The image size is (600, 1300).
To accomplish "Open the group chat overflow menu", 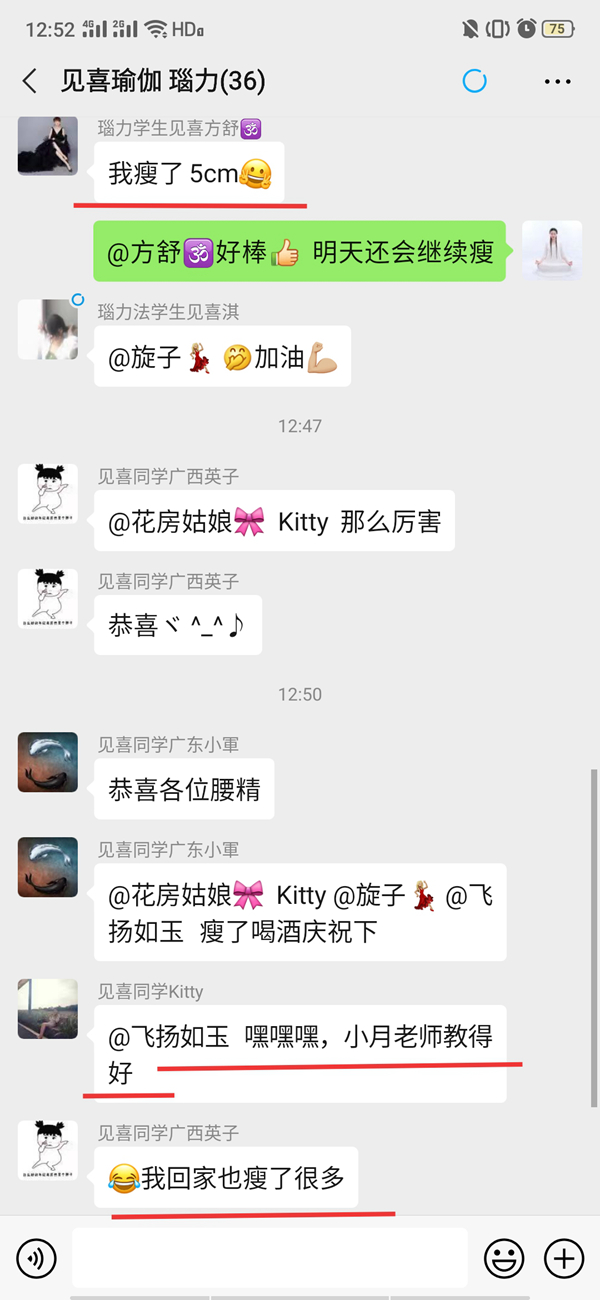I will pos(557,81).
